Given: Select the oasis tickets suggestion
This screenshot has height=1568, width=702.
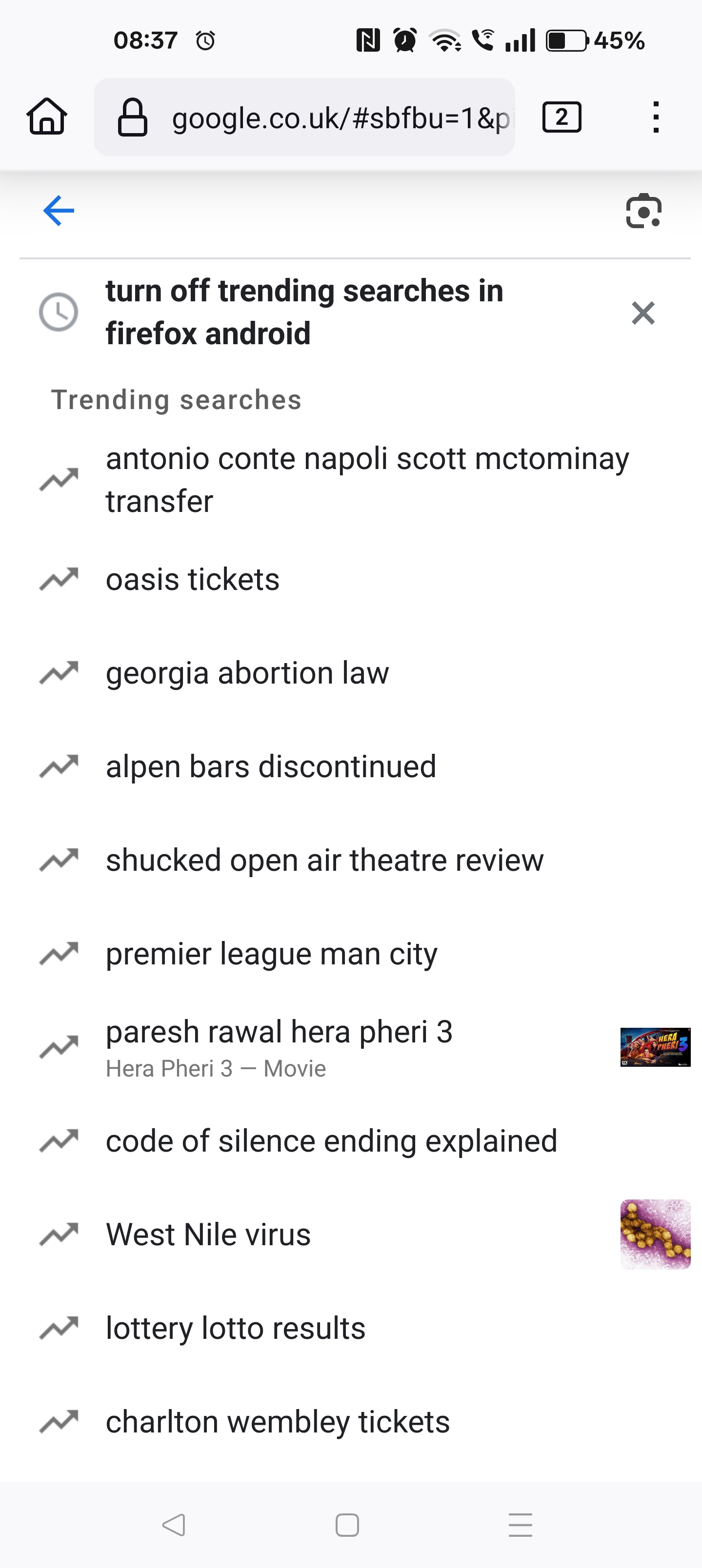Looking at the screenshot, I should [x=351, y=579].
